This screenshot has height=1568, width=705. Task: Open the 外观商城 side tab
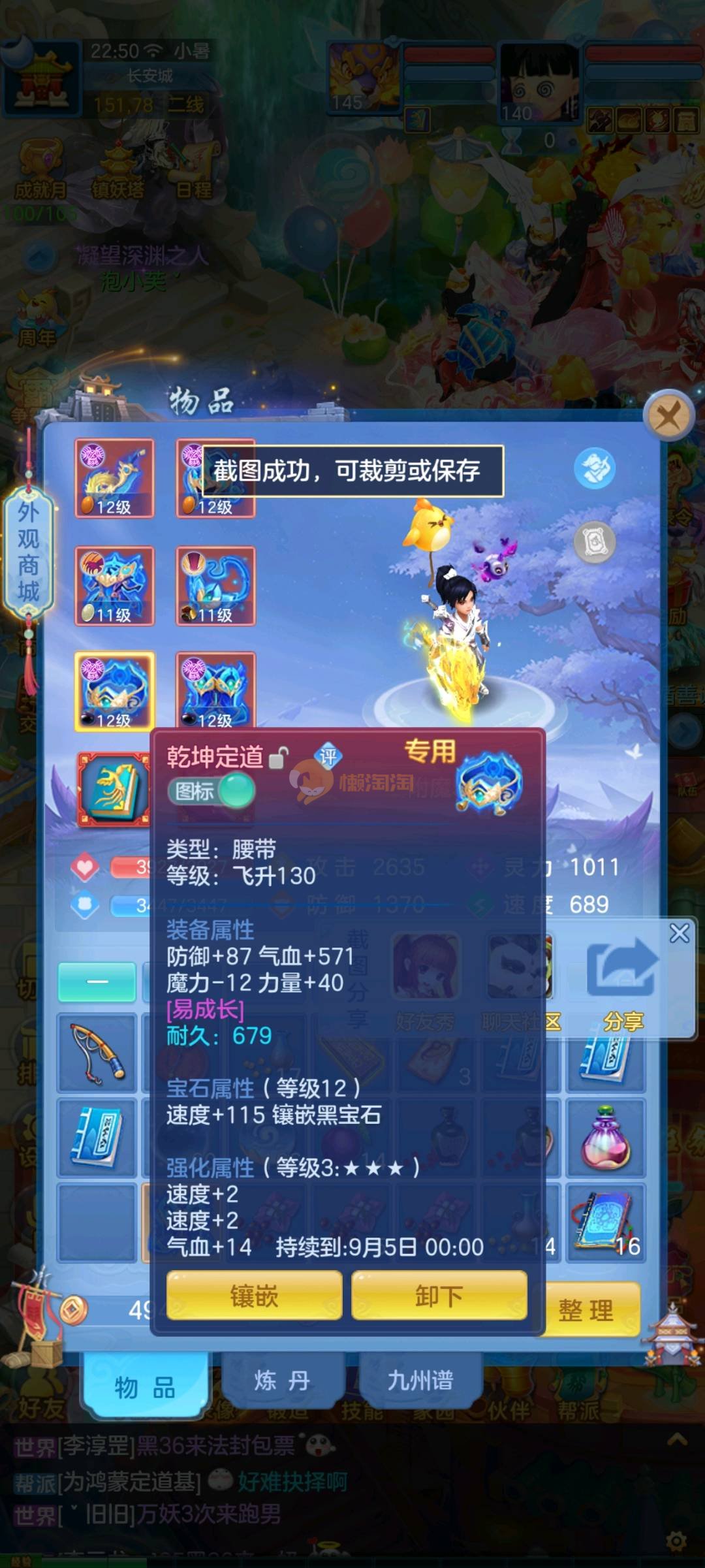28,552
